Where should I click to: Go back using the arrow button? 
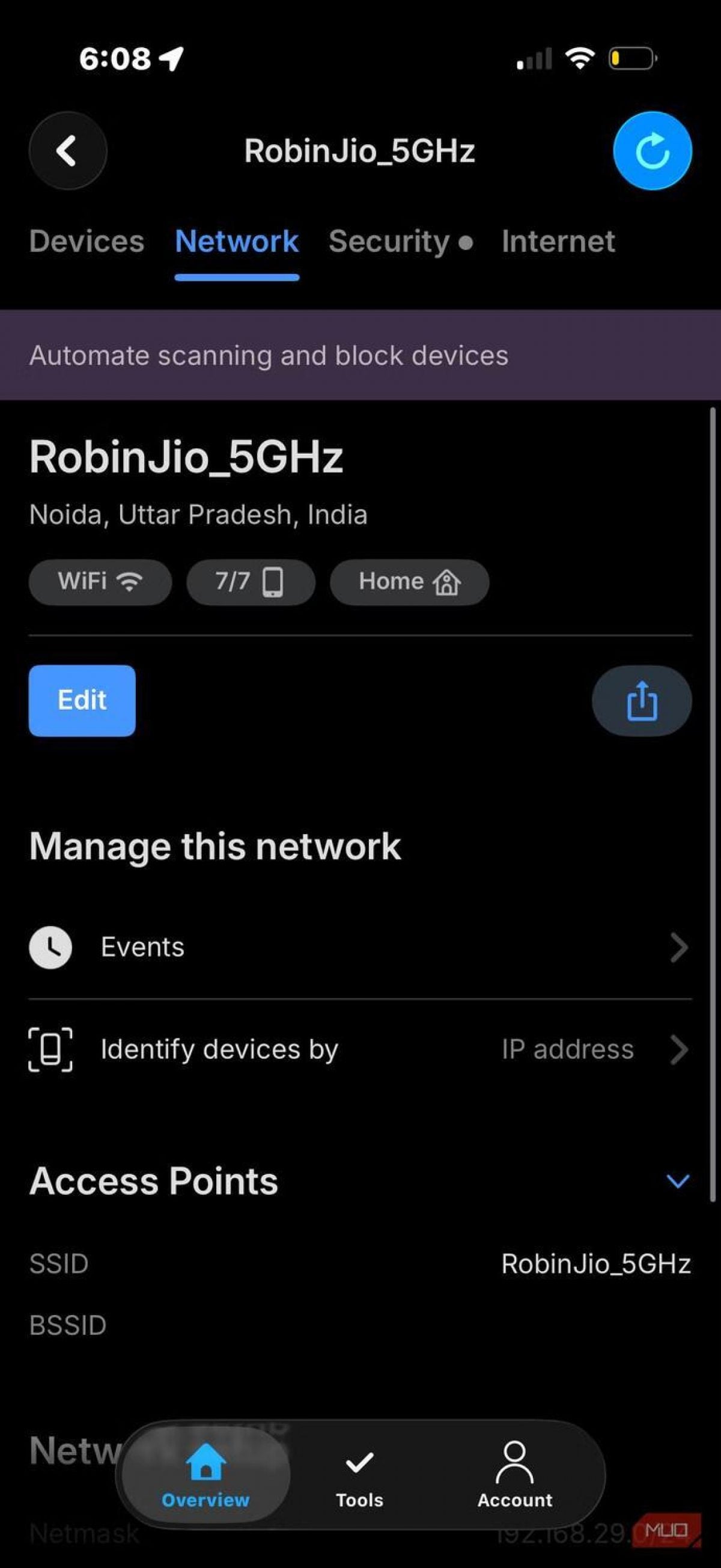pos(67,150)
